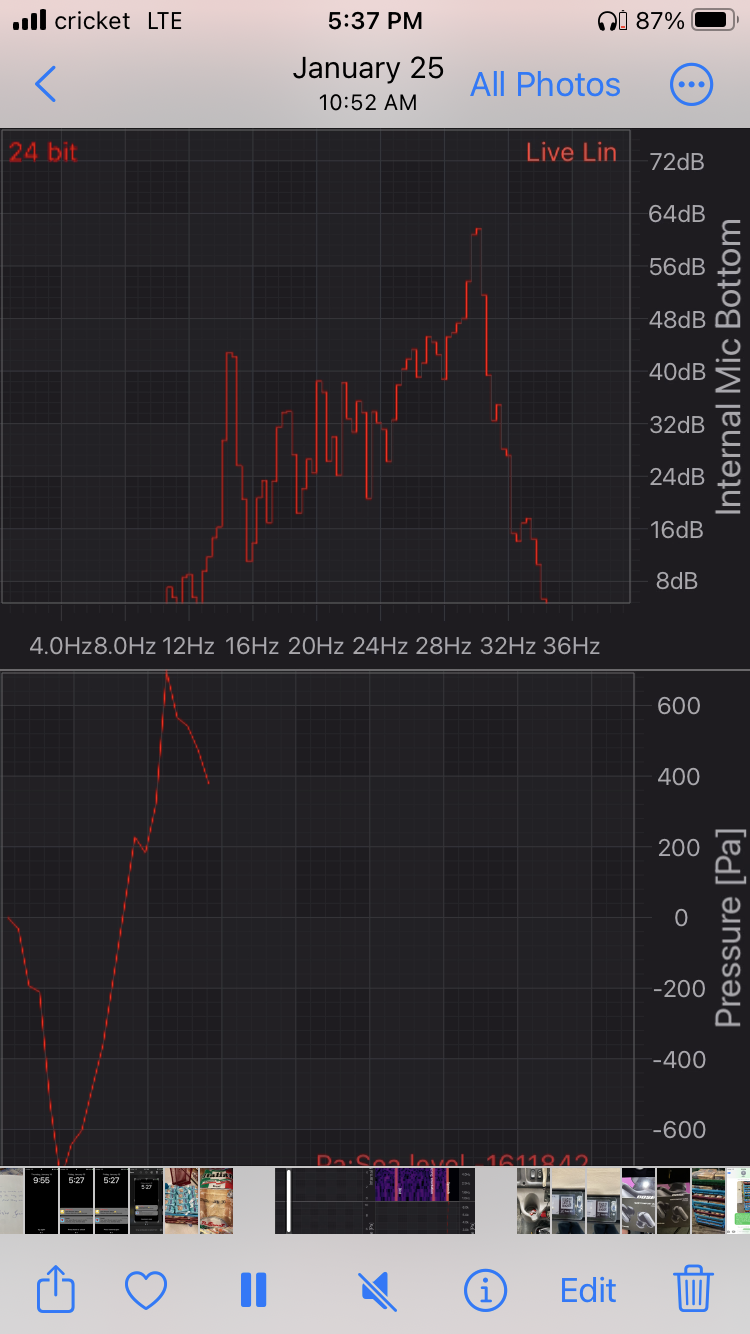Image resolution: width=750 pixels, height=1334 pixels.
Task: Pause the video playback
Action: [254, 1290]
